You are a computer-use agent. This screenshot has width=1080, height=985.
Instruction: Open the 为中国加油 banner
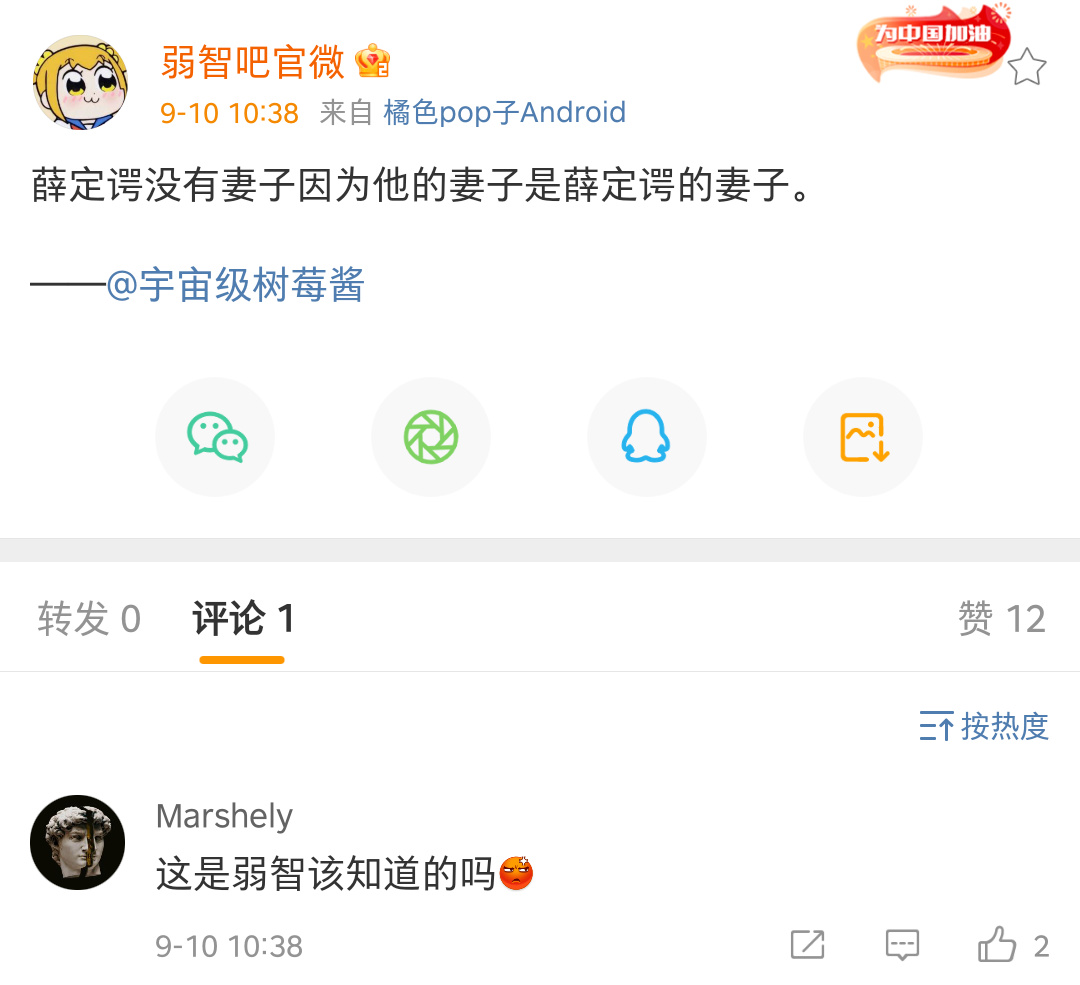coord(931,44)
